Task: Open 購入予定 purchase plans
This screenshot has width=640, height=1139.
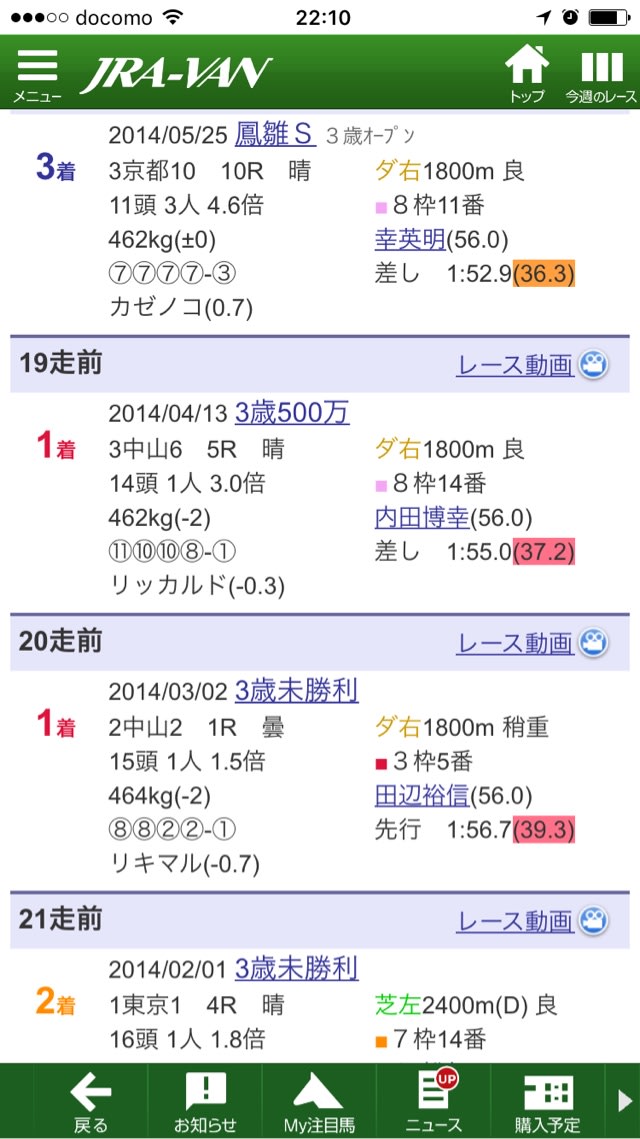Action: click(548, 1101)
